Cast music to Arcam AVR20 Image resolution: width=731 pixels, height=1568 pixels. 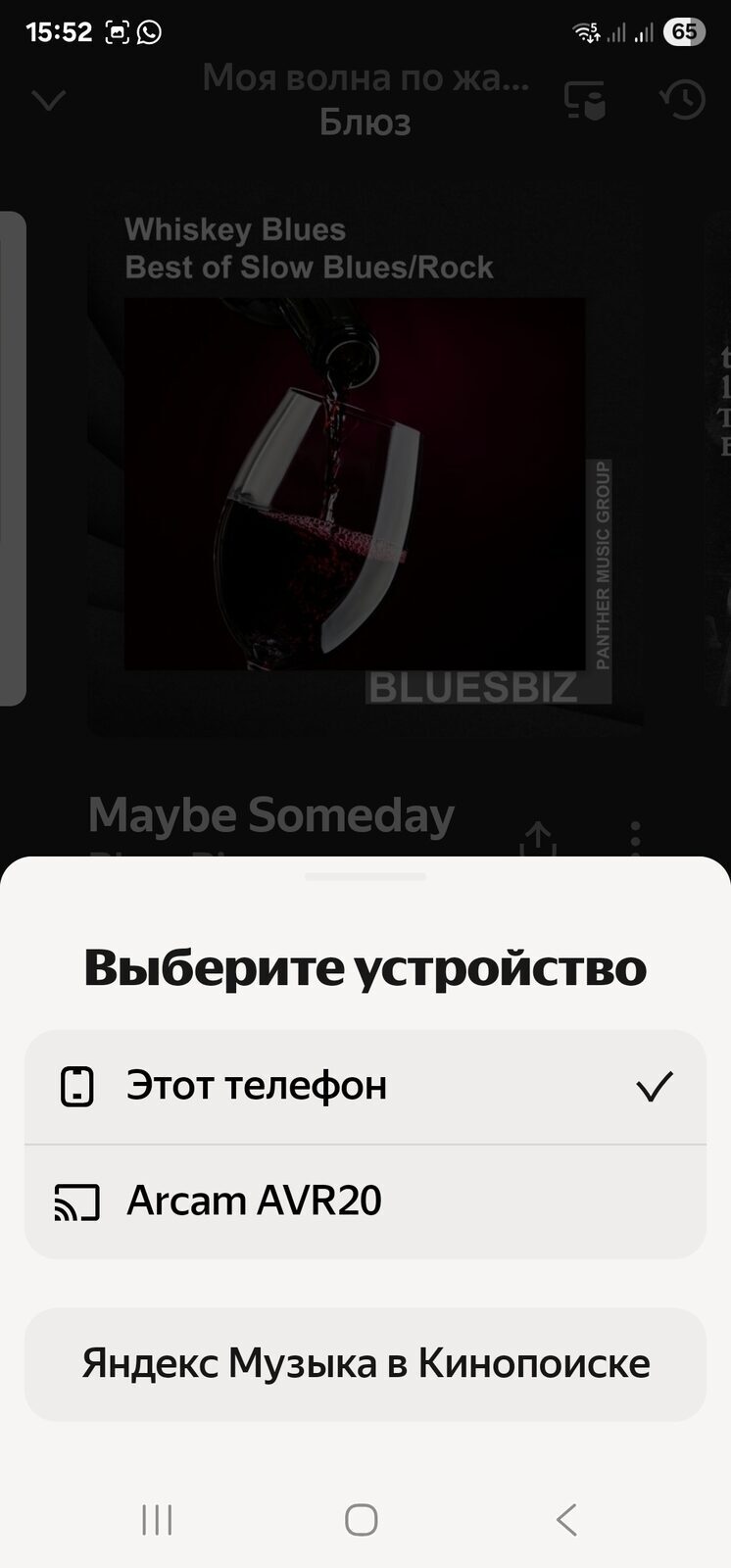tap(365, 1201)
